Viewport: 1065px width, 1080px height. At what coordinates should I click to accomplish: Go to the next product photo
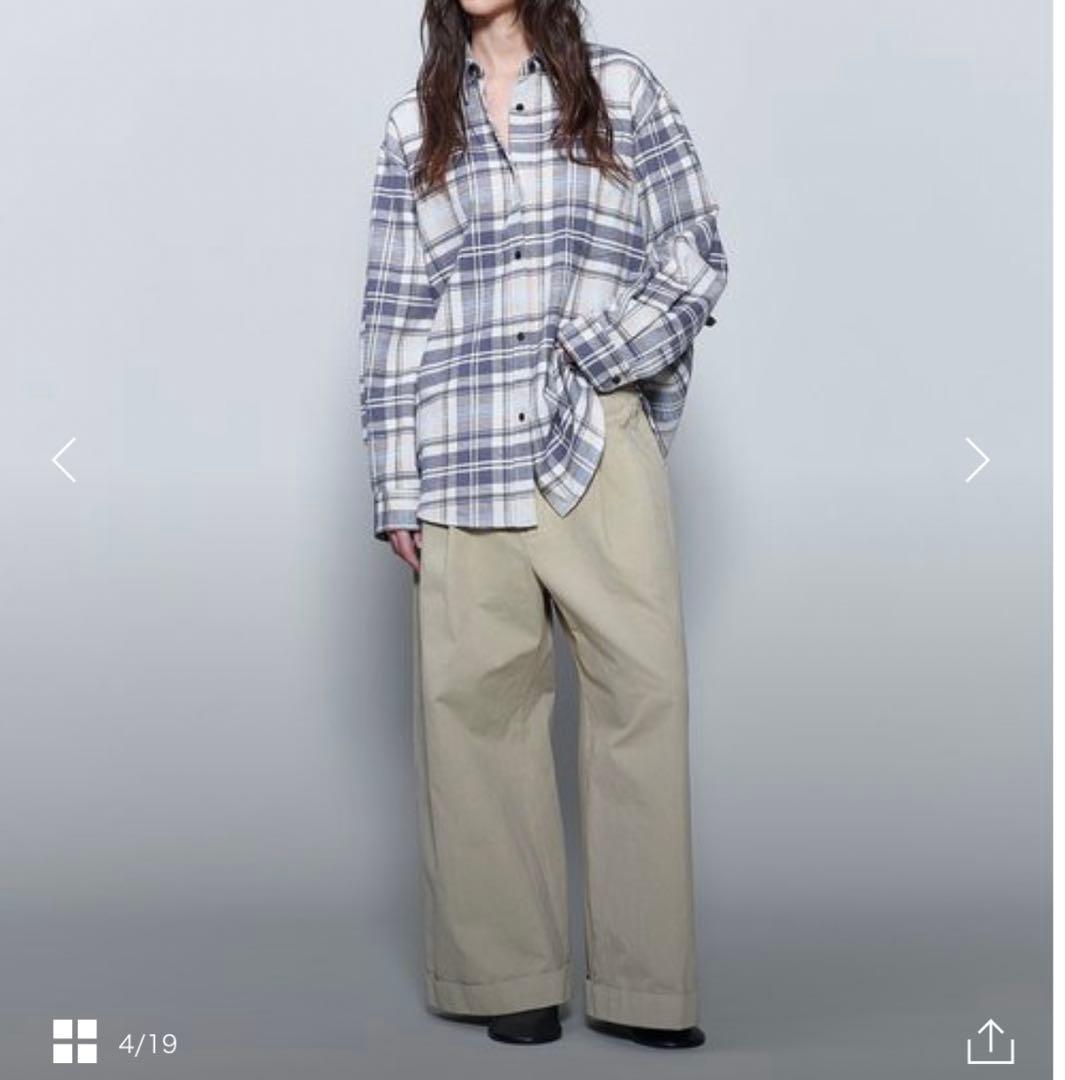(x=976, y=460)
